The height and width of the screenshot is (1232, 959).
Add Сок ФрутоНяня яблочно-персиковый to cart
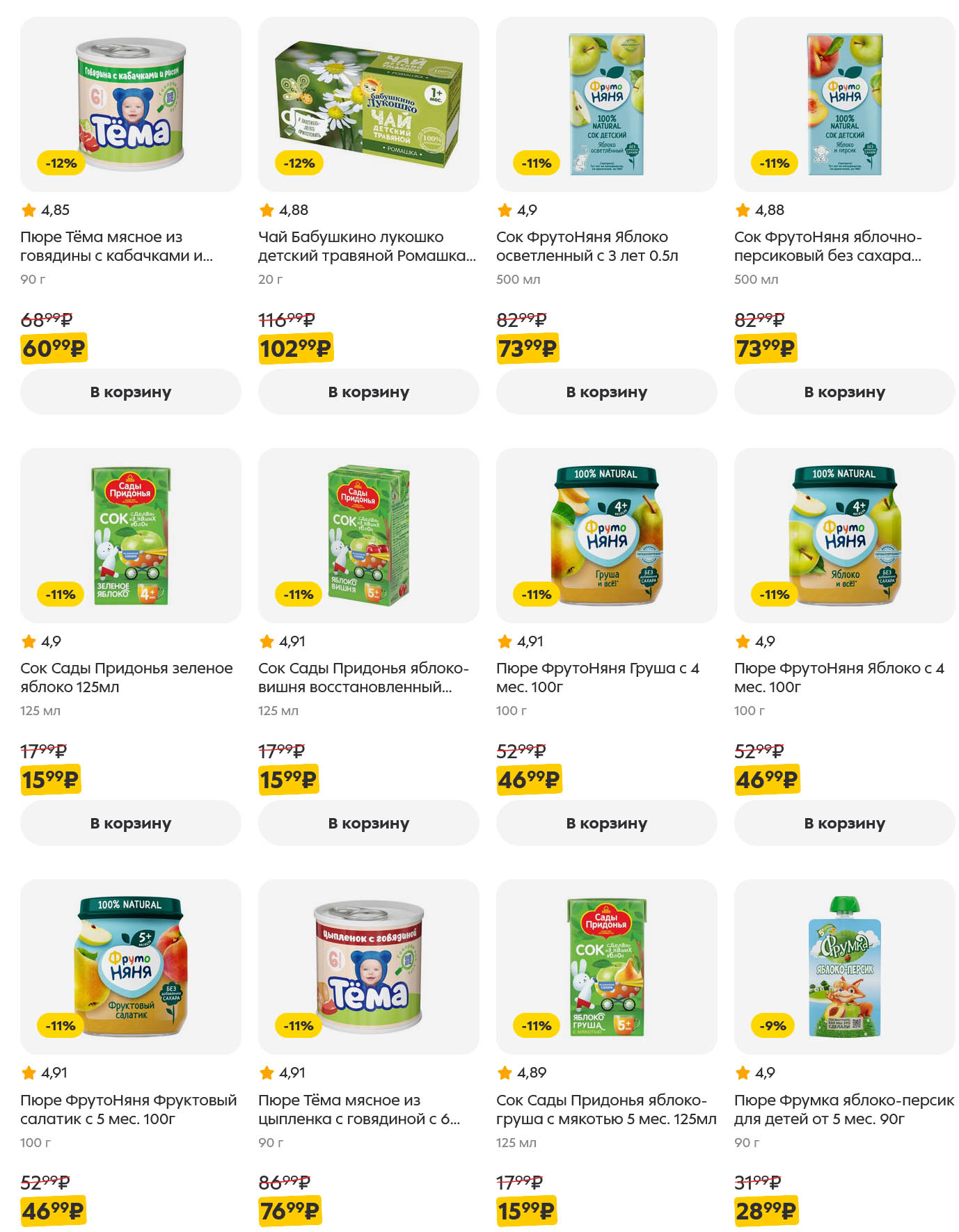click(x=844, y=392)
